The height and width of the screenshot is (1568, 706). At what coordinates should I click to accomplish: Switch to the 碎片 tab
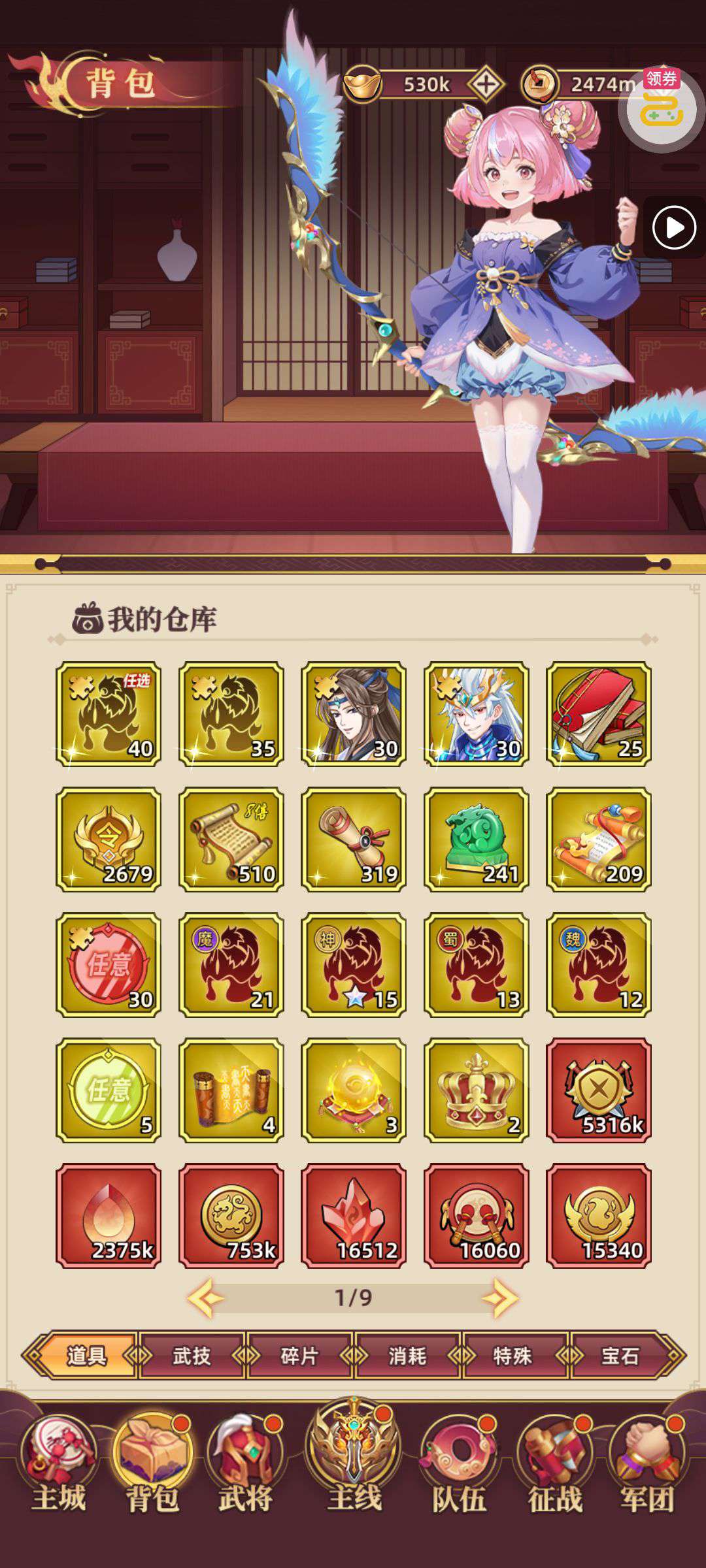(299, 1356)
